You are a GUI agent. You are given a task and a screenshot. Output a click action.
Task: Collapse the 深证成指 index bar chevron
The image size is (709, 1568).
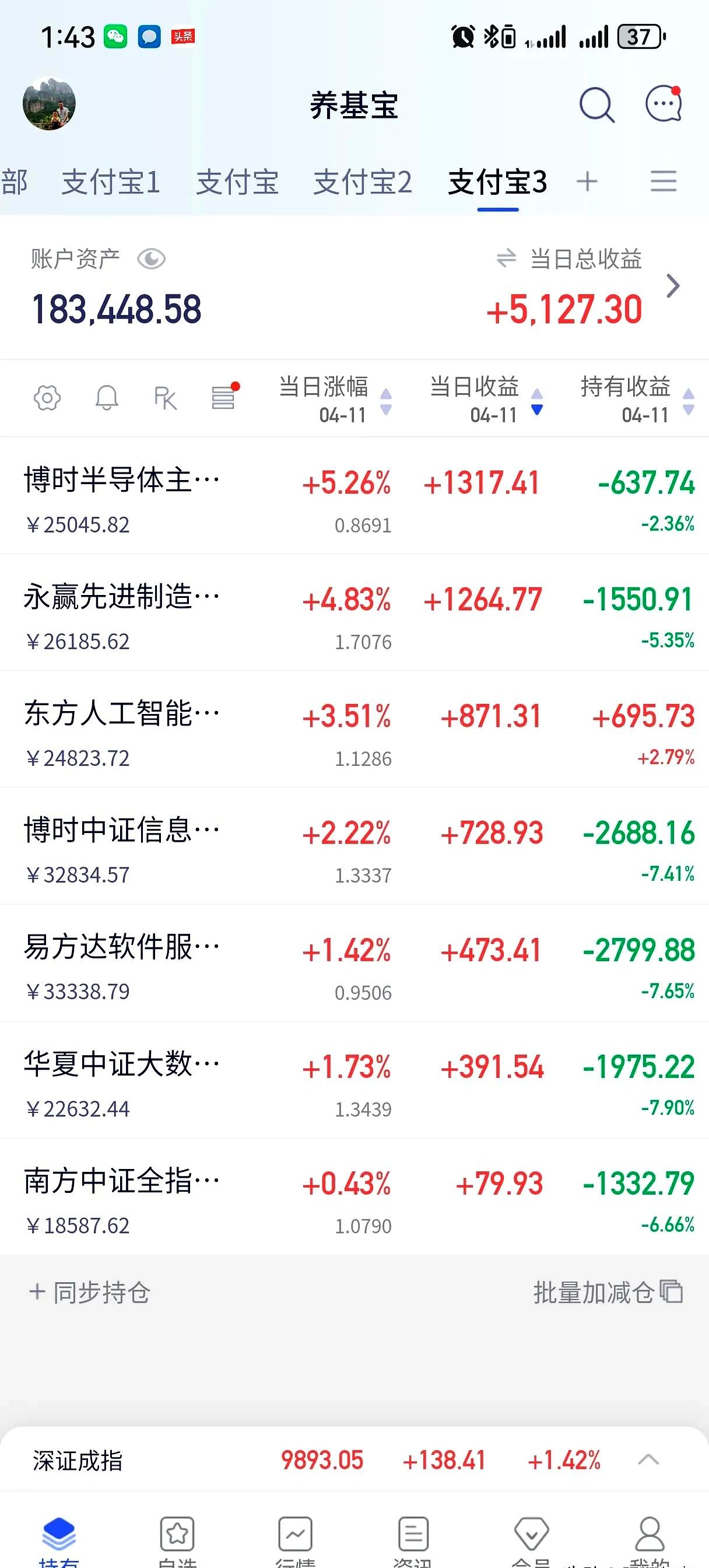(x=650, y=1459)
